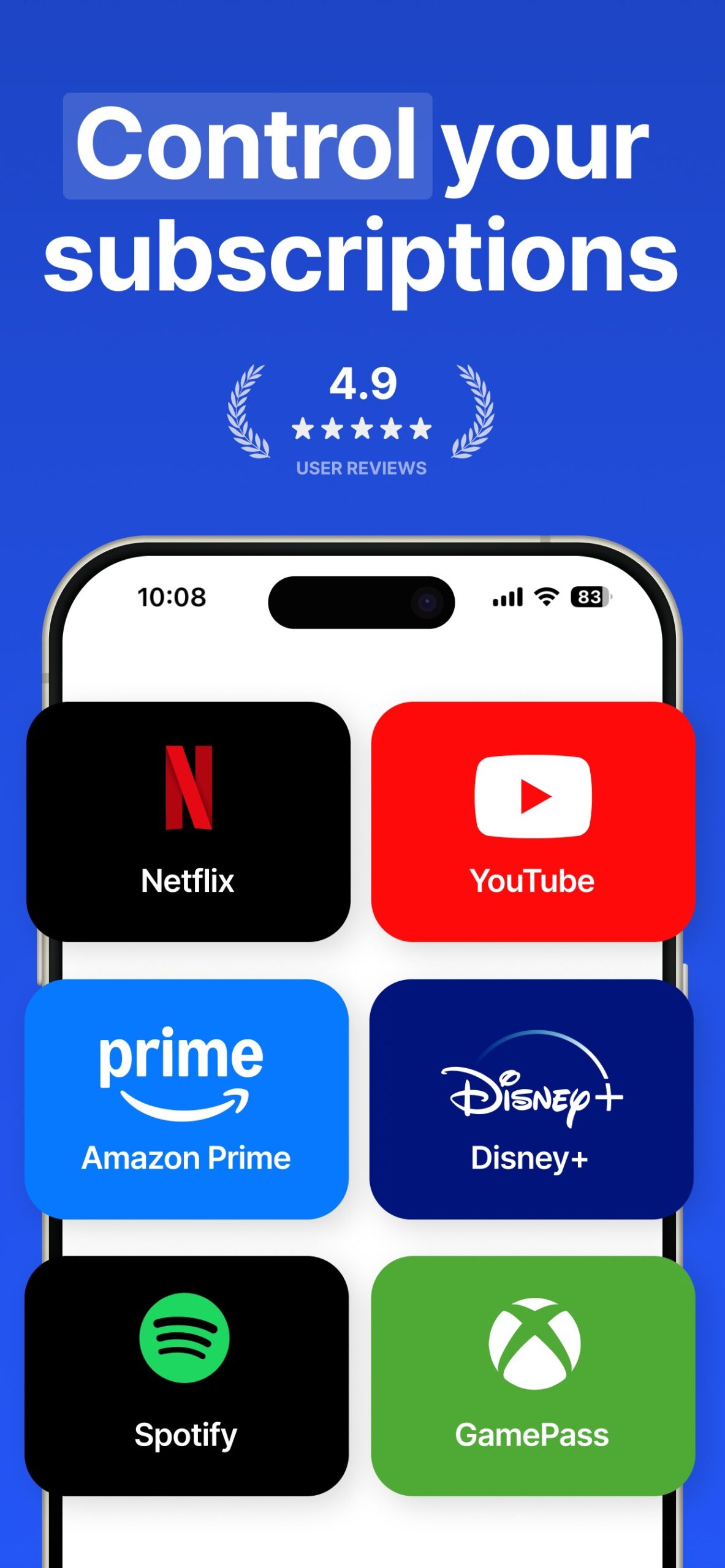Tap the USER REVIEWS label
Viewport: 725px width, 1568px height.
[x=362, y=468]
